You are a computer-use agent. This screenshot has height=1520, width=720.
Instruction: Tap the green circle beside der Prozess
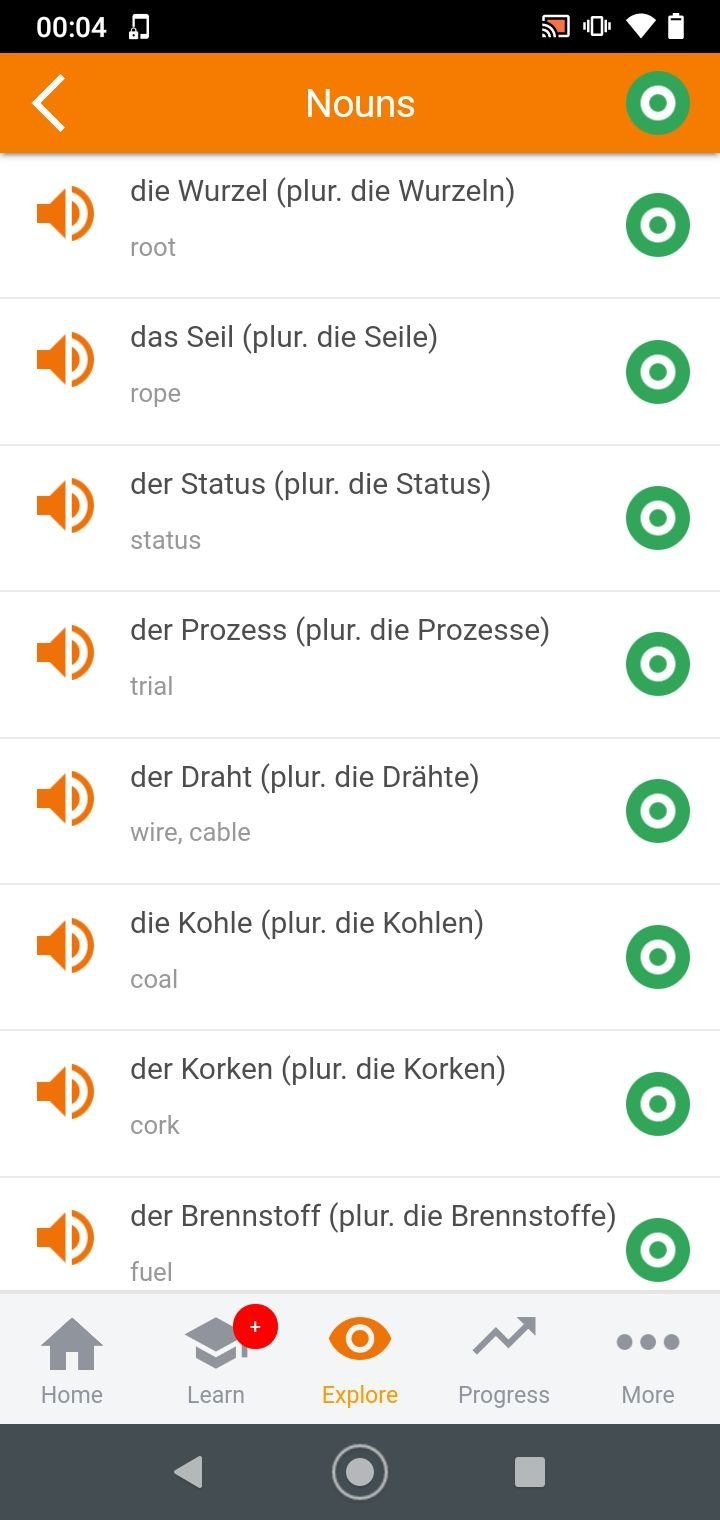click(658, 664)
